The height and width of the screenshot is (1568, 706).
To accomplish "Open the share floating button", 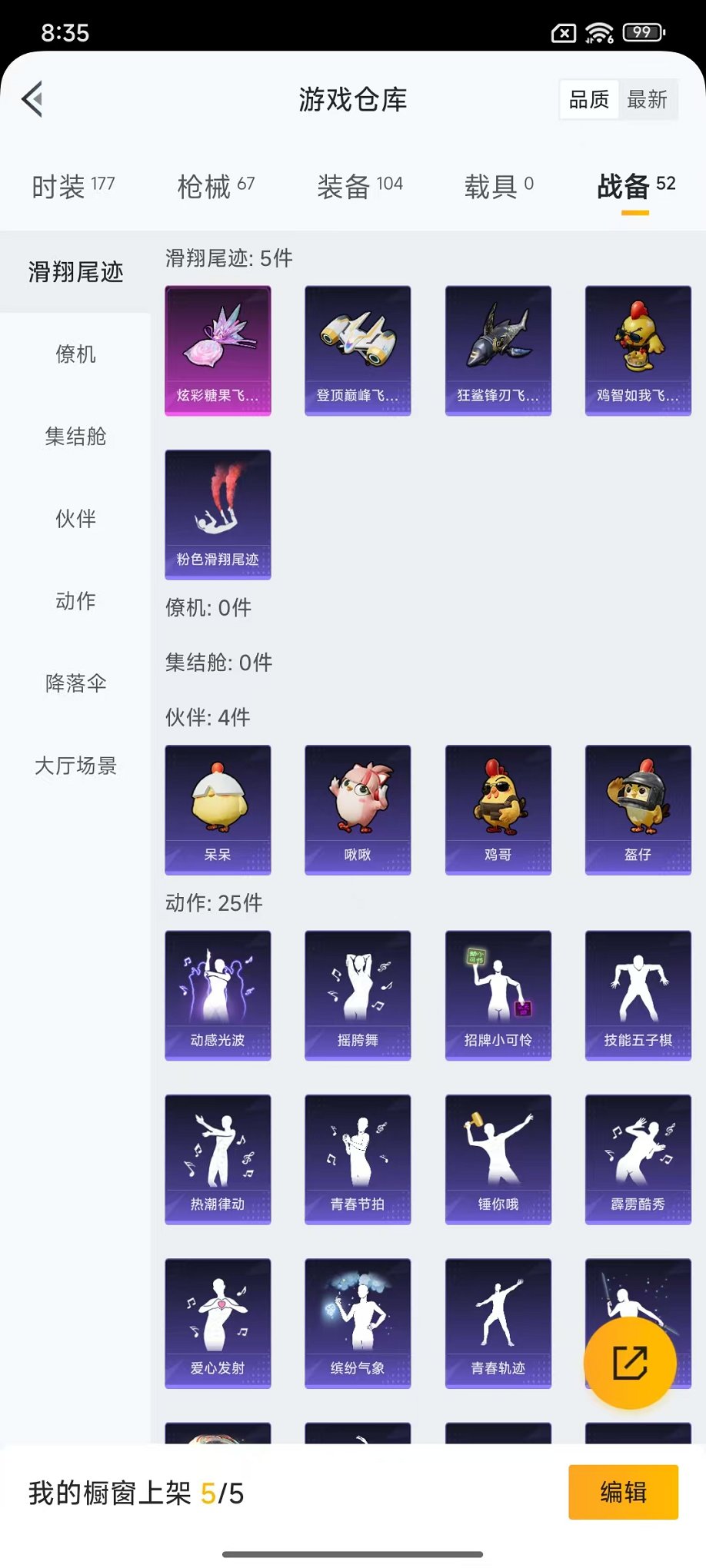I will tap(631, 1363).
